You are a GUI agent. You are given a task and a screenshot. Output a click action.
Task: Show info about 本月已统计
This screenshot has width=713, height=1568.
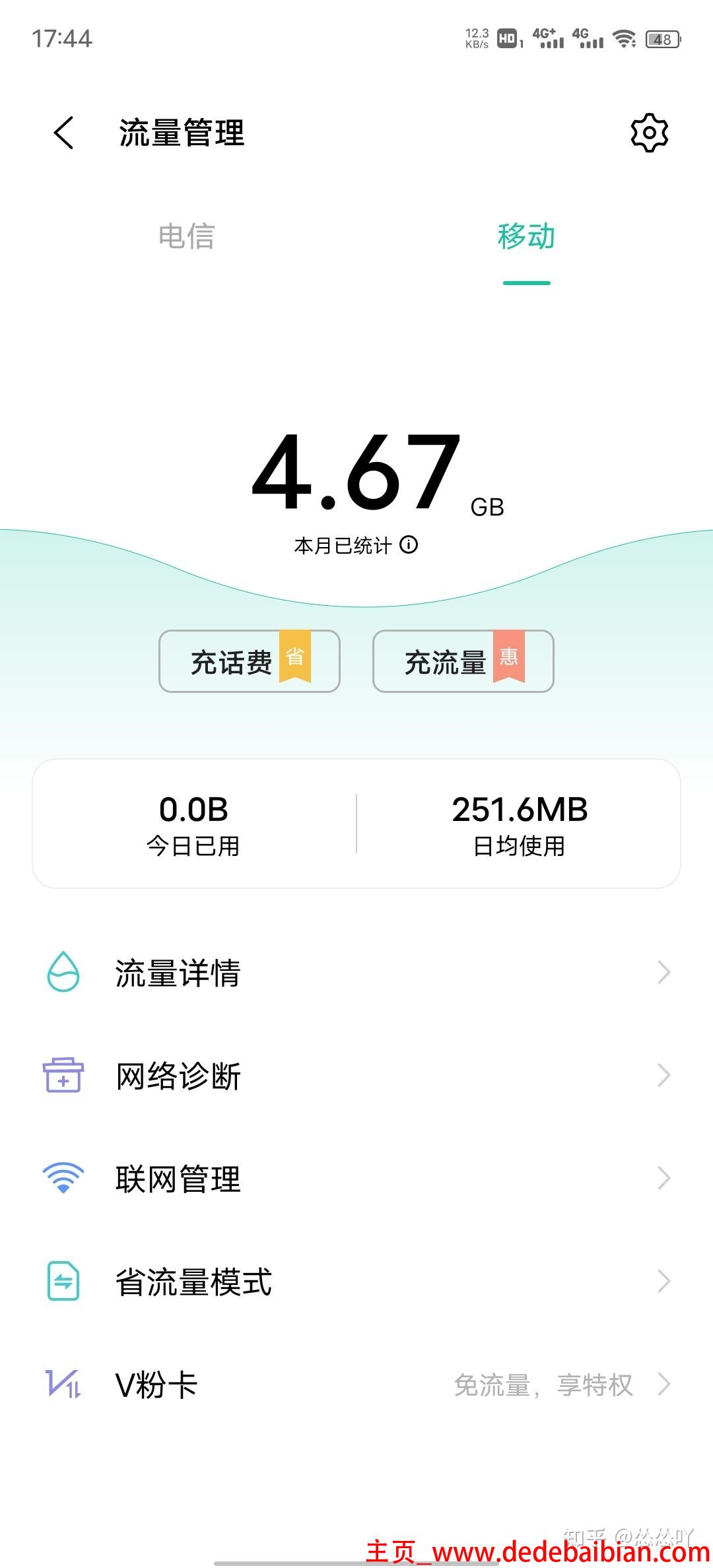(x=409, y=545)
